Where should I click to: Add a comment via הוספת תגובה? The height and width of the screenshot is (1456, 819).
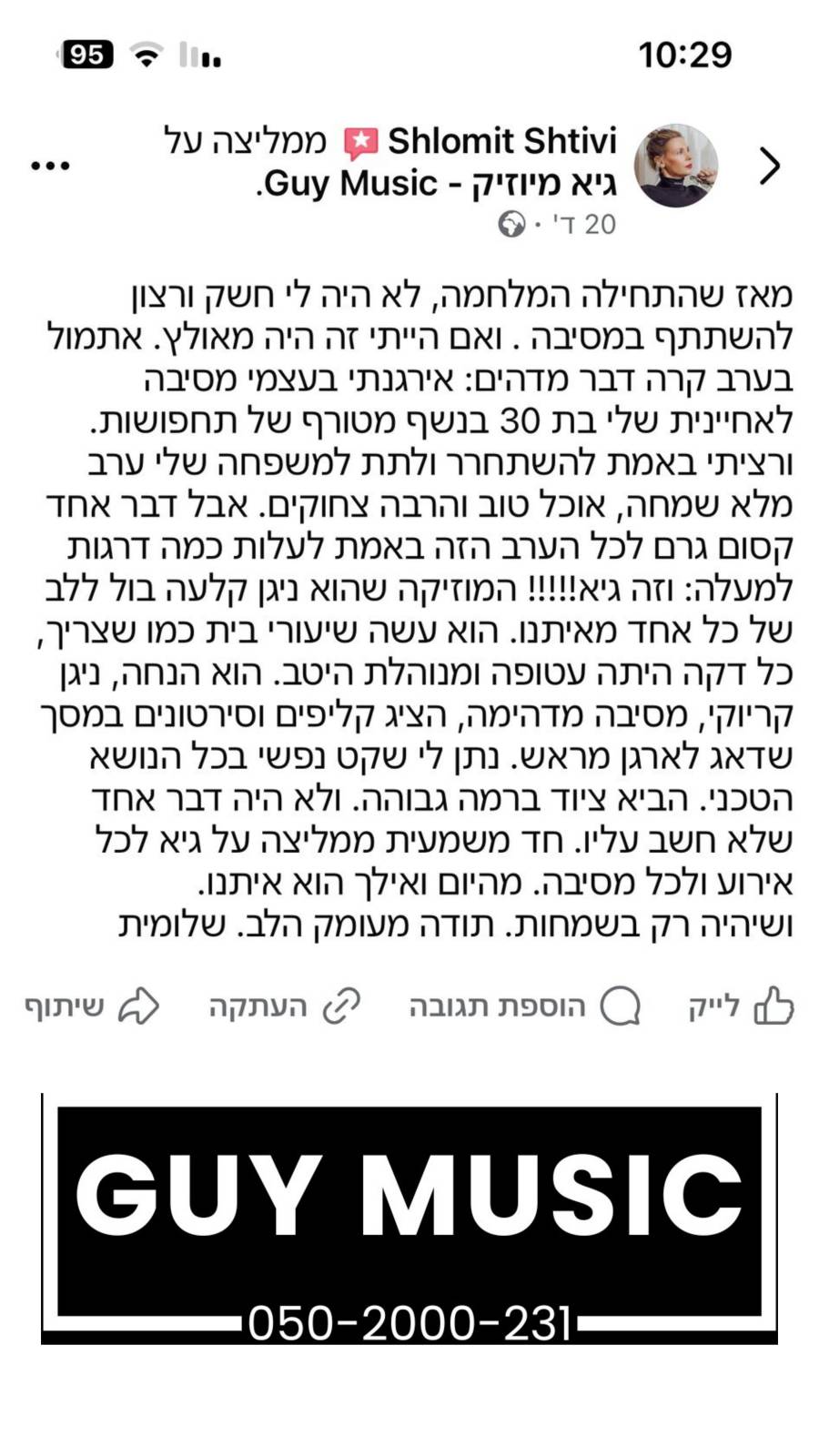(x=525, y=1006)
